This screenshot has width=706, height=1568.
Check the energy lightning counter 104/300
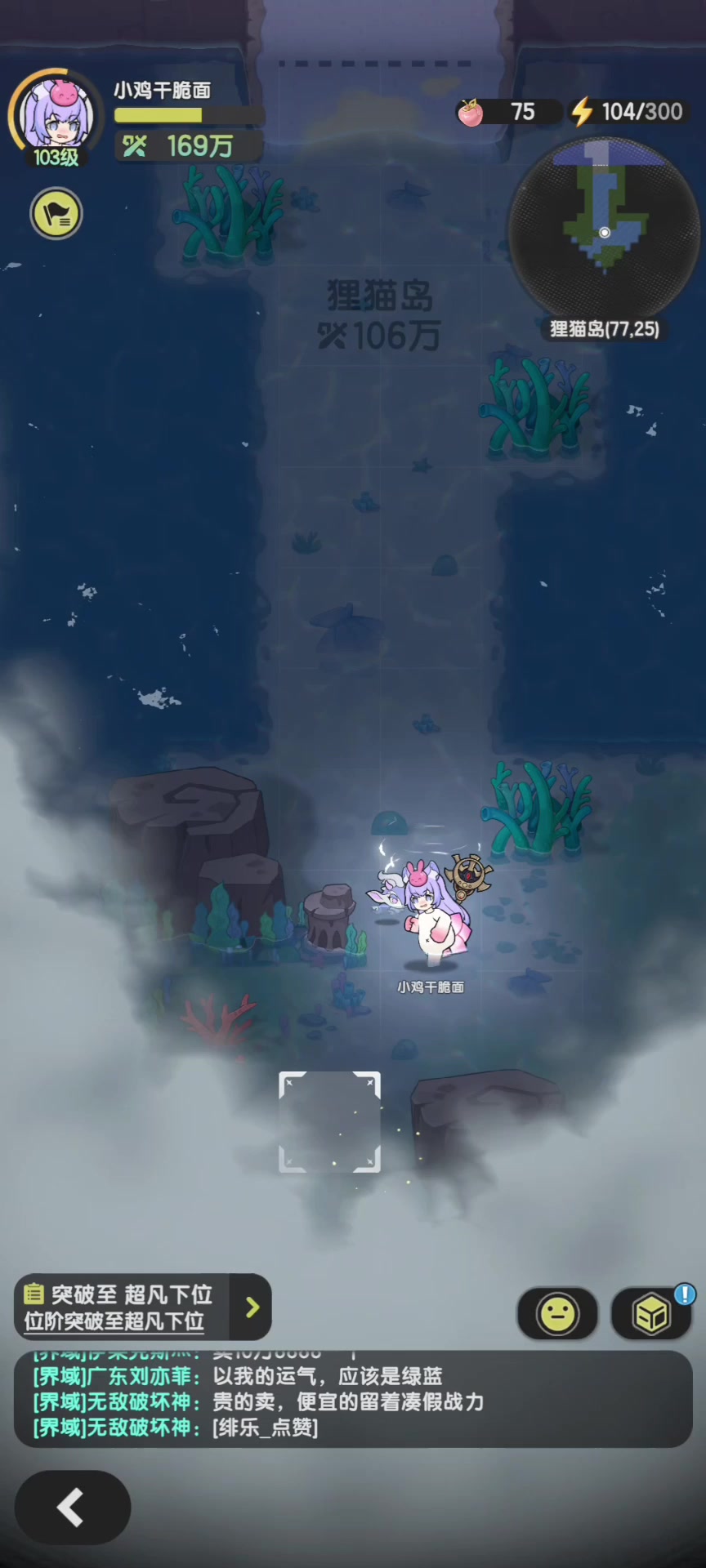[x=627, y=112]
